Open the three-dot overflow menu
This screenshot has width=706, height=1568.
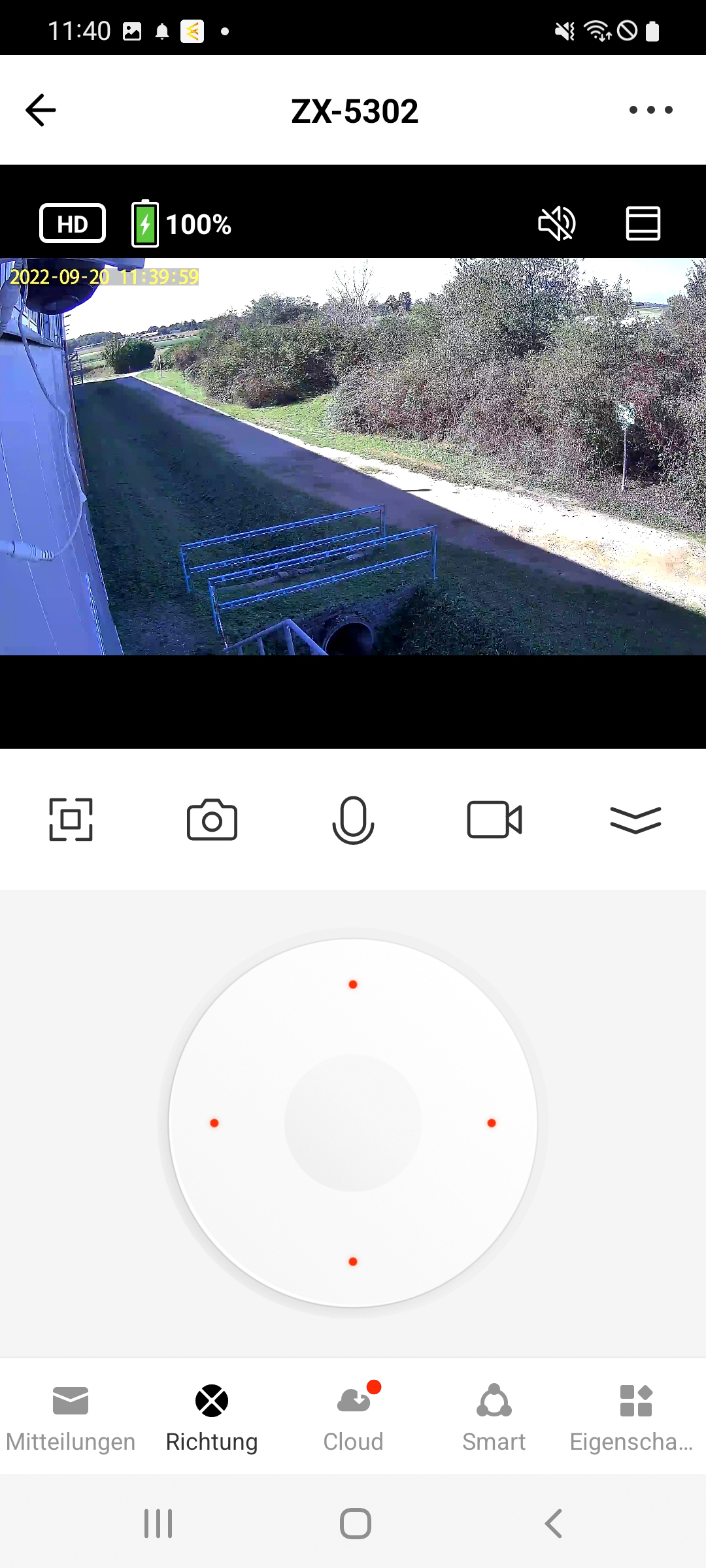[650, 110]
